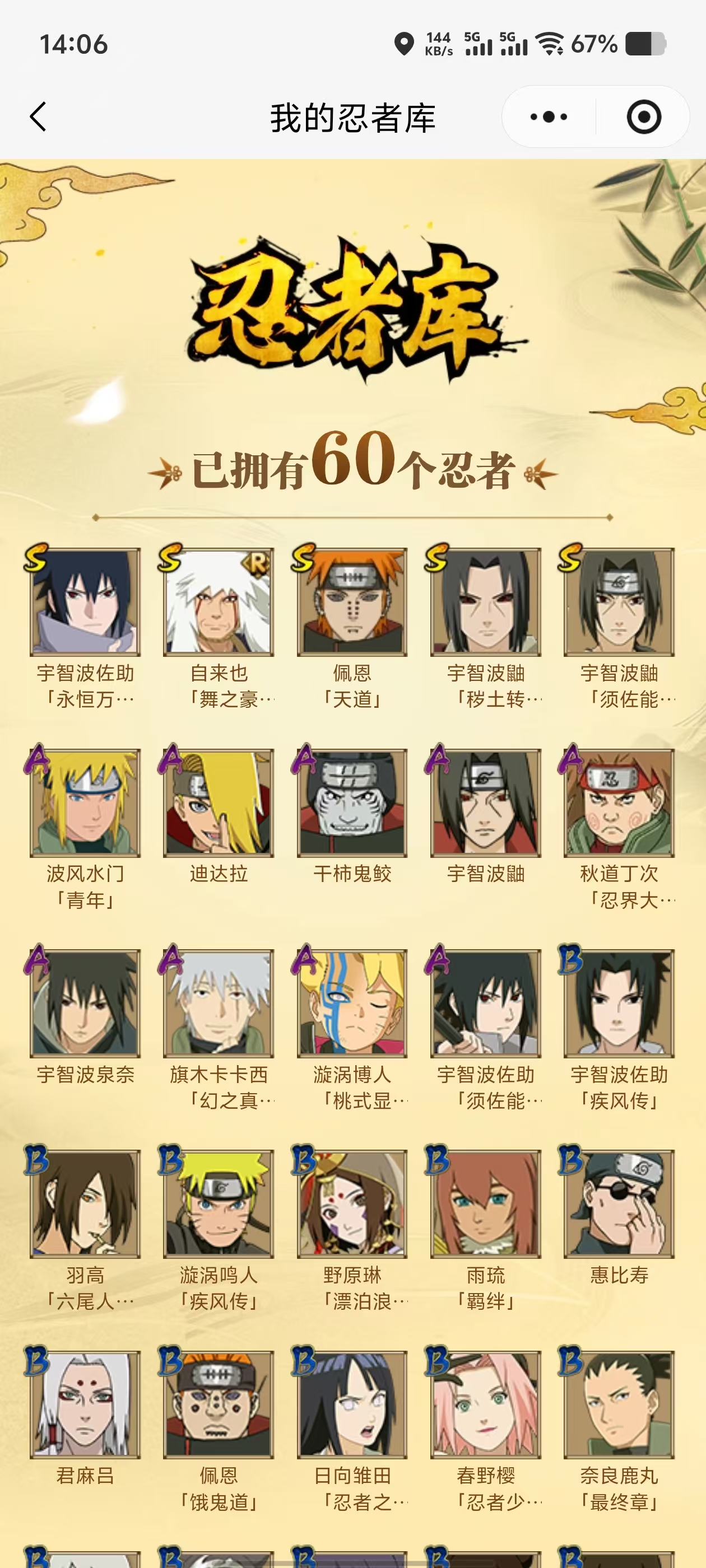View 漩涡博人「桃式显…」ninja

tap(351, 1003)
